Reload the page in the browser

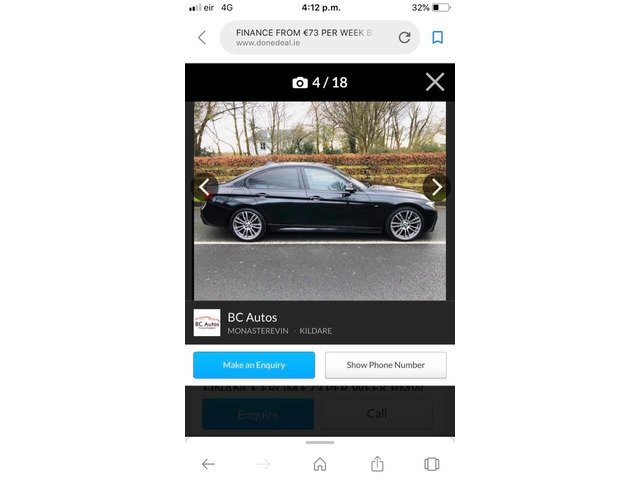tap(404, 37)
